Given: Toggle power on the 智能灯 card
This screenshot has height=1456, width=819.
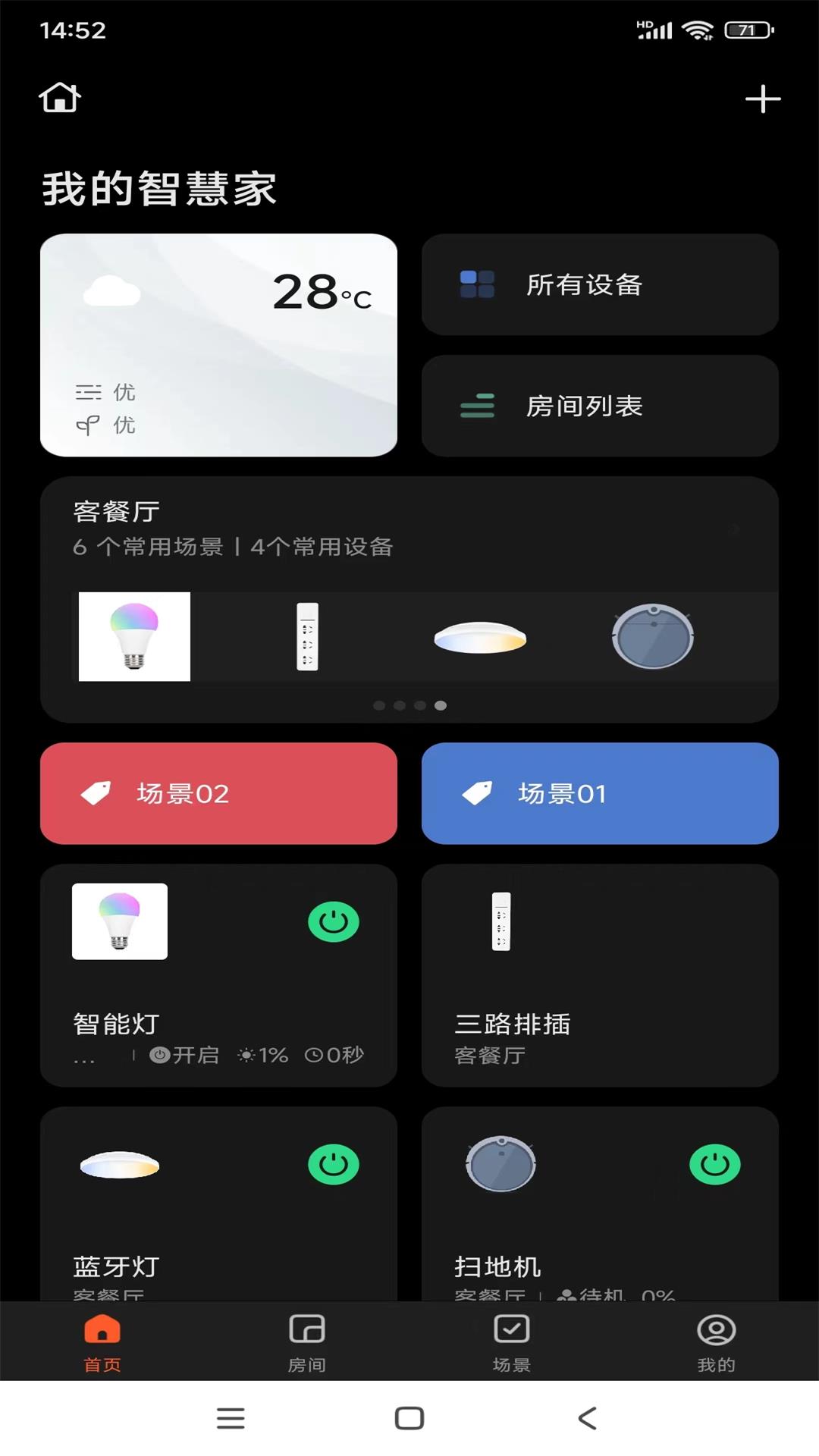Looking at the screenshot, I should pyautogui.click(x=332, y=921).
